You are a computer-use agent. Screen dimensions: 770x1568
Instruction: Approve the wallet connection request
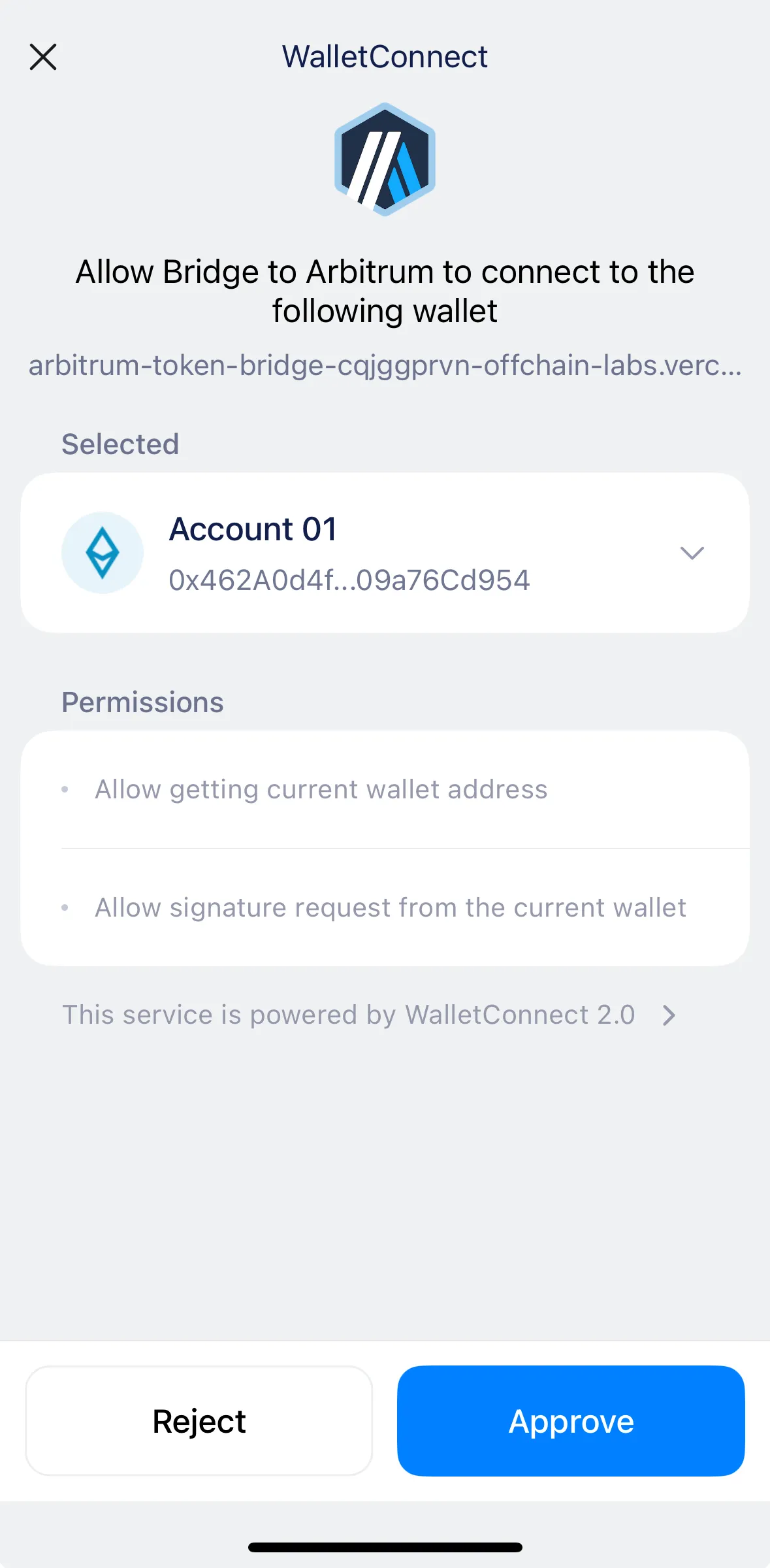(x=570, y=1421)
